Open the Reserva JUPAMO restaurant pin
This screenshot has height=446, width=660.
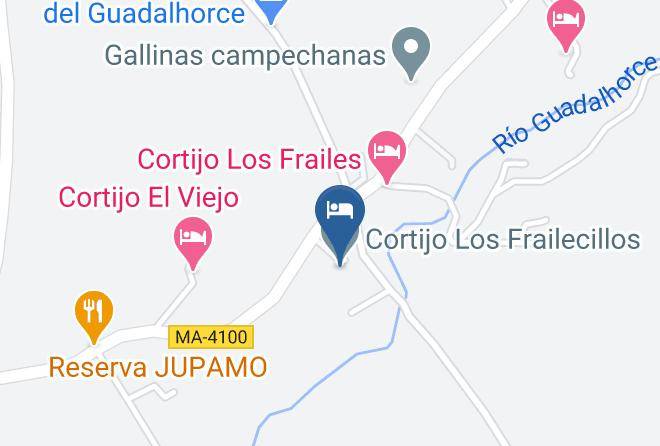tap(94, 317)
